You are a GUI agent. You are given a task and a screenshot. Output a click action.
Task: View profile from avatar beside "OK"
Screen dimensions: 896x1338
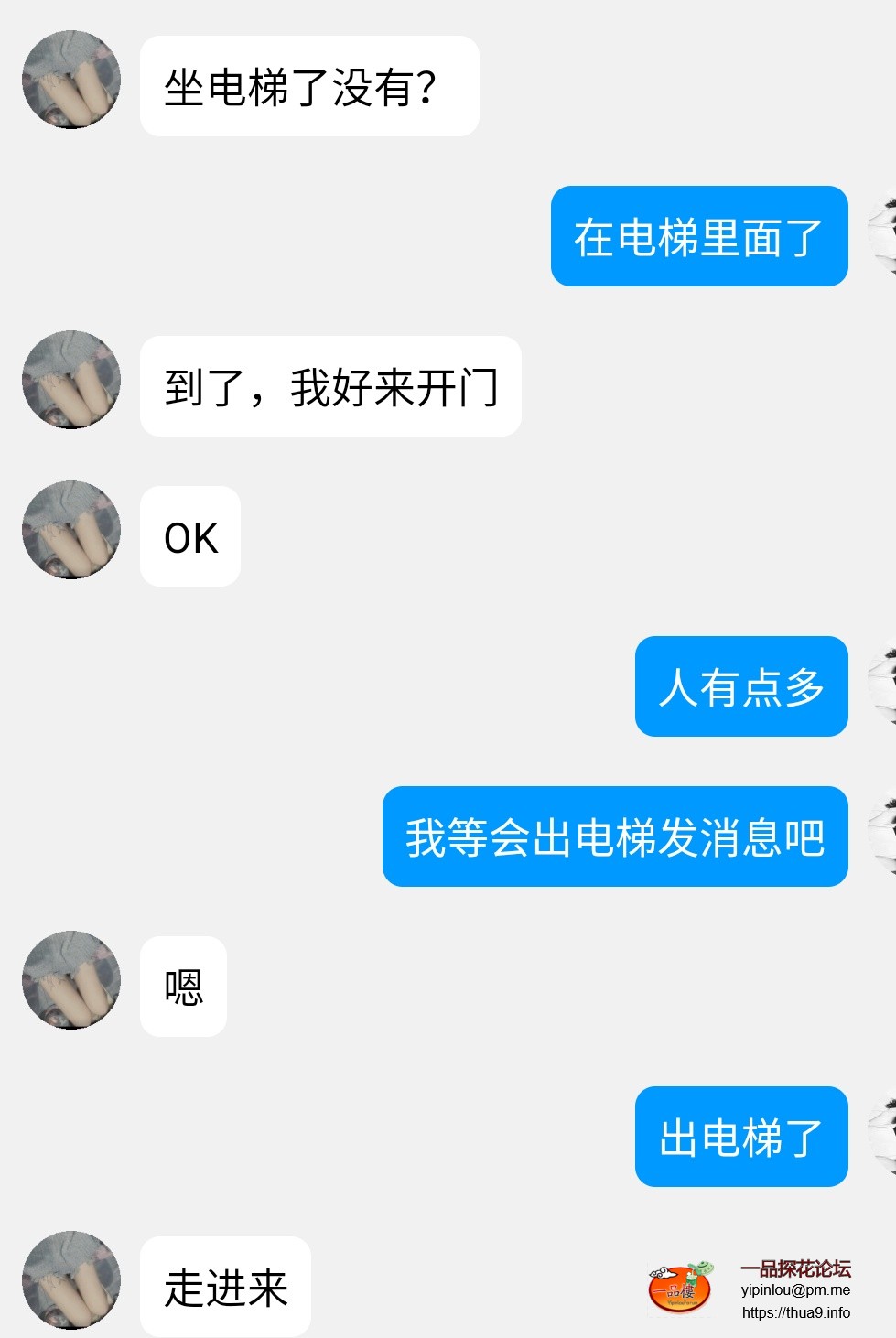(x=71, y=530)
